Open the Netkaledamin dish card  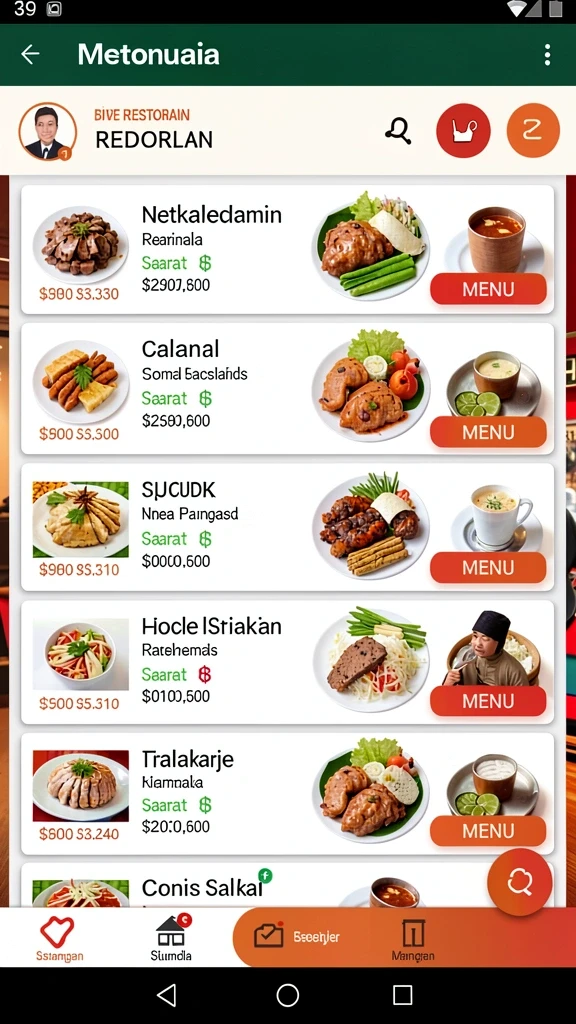pos(287,249)
